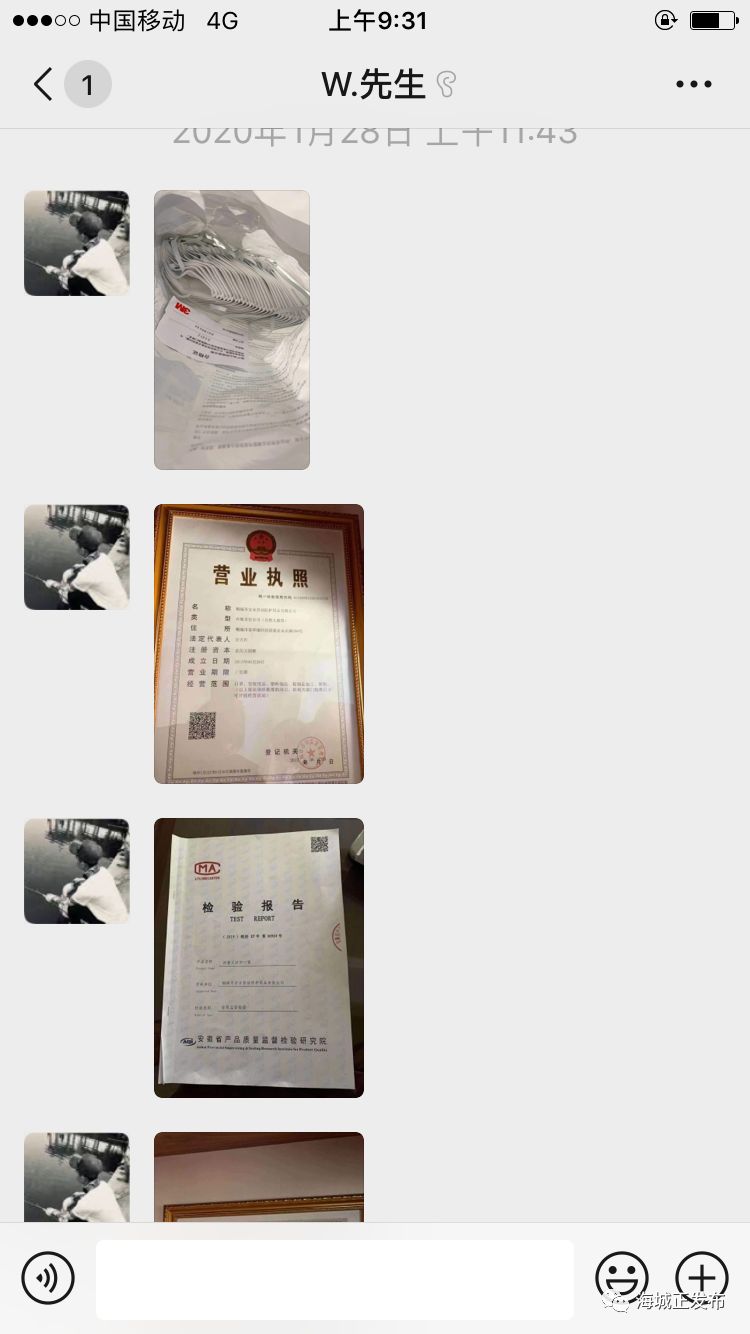Go back to the chat list
The height and width of the screenshot is (1334, 750).
pos(43,85)
